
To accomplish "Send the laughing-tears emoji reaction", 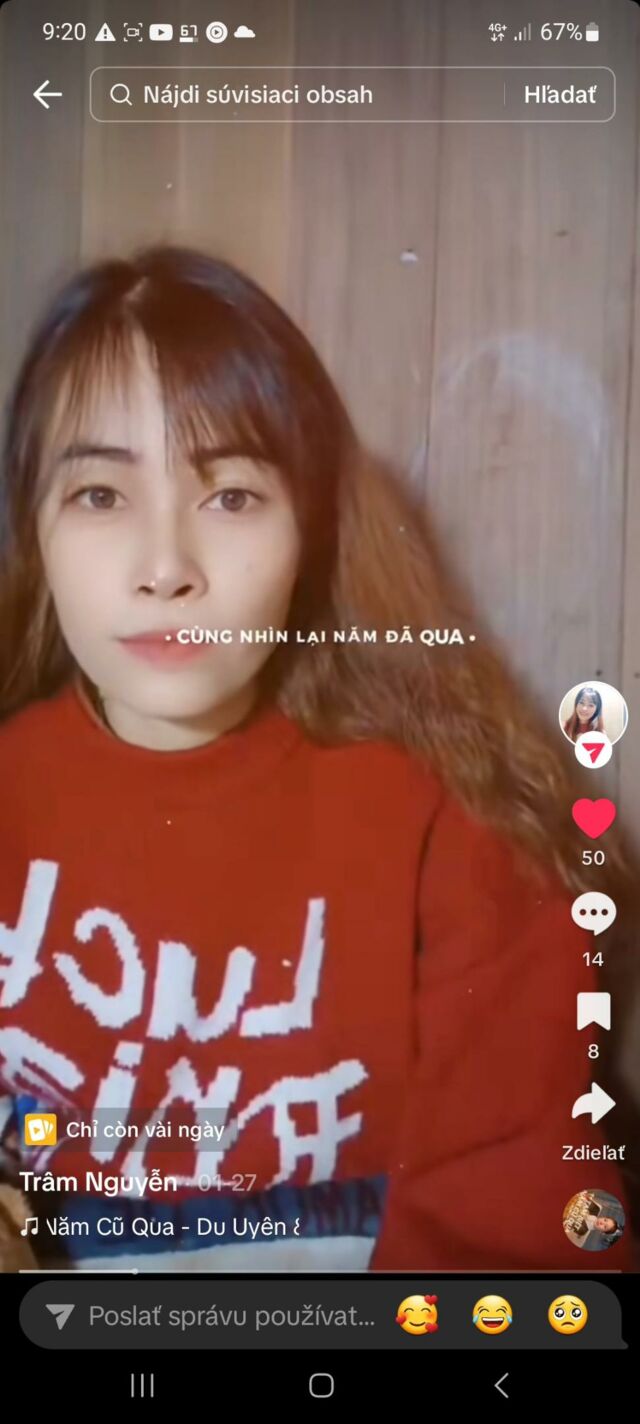I will (492, 1315).
